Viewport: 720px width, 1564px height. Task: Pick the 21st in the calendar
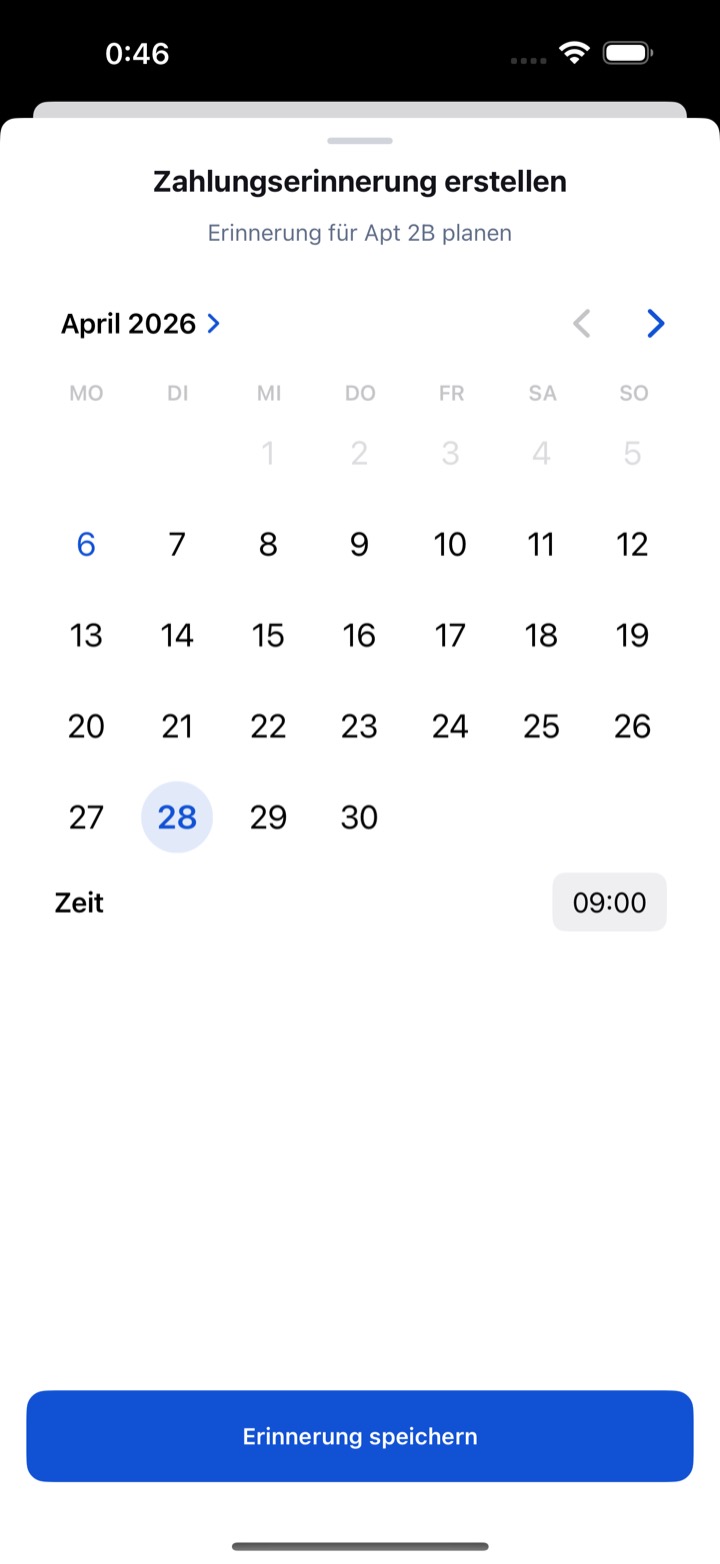pos(177,727)
